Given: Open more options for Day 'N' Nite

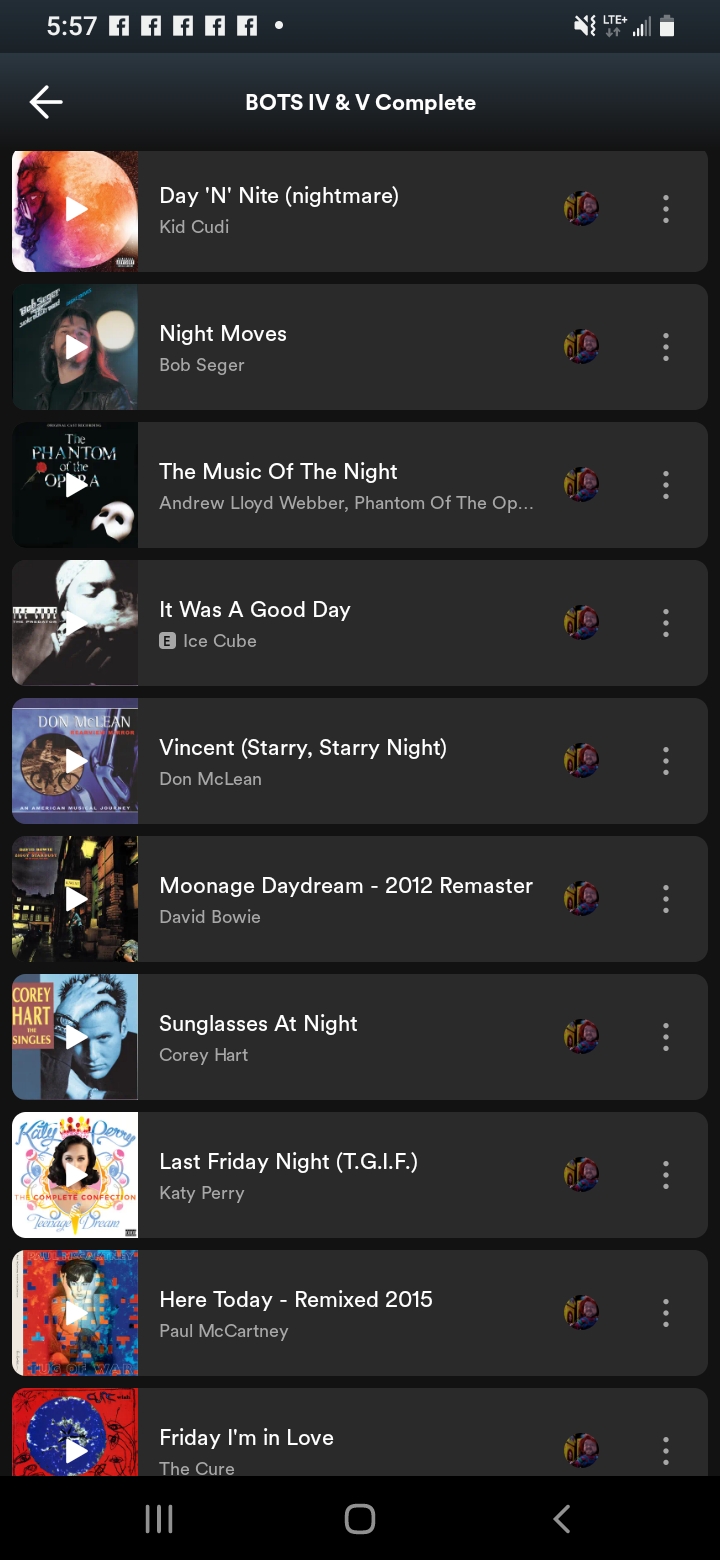Looking at the screenshot, I should click(x=665, y=209).
